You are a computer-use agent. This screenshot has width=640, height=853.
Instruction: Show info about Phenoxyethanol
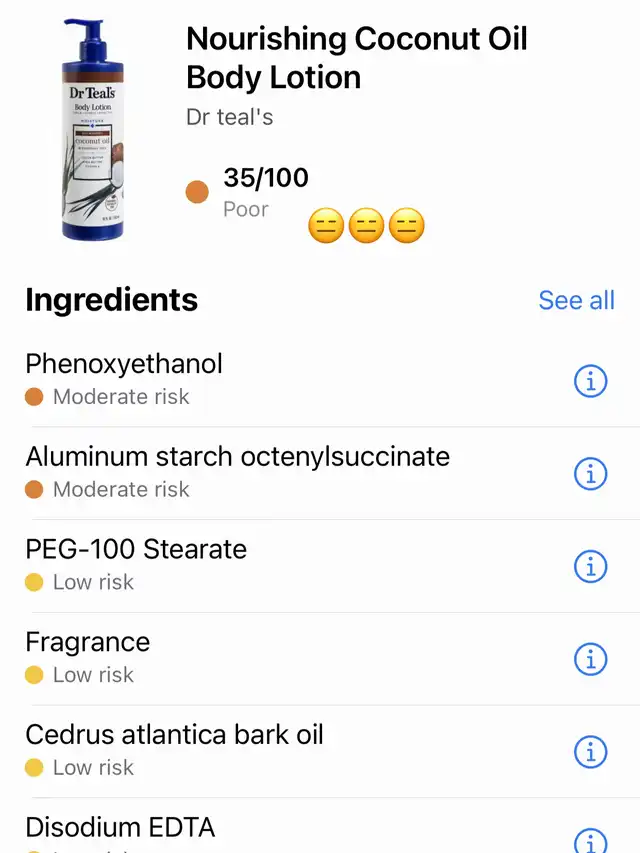coord(590,380)
